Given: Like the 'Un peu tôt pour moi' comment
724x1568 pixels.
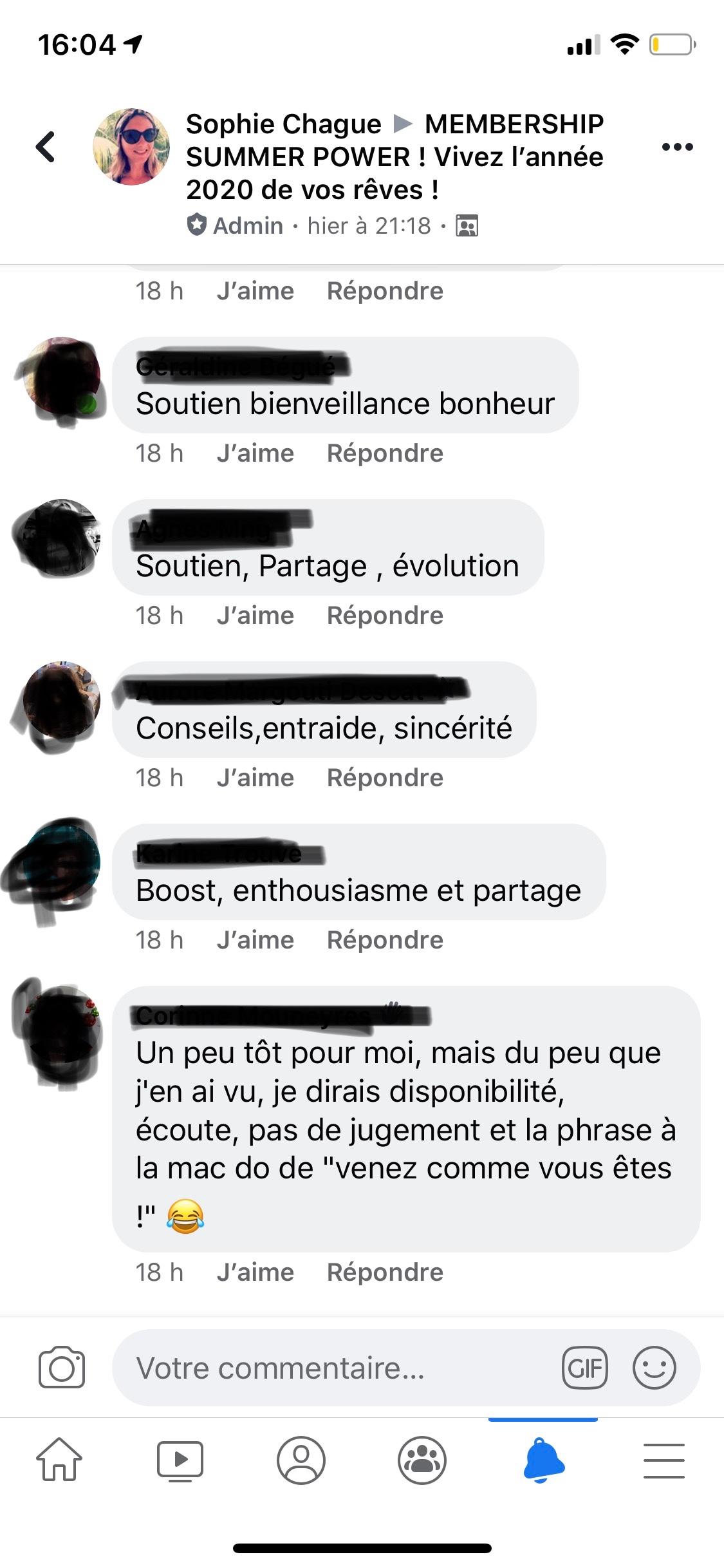Looking at the screenshot, I should coord(255,1272).
